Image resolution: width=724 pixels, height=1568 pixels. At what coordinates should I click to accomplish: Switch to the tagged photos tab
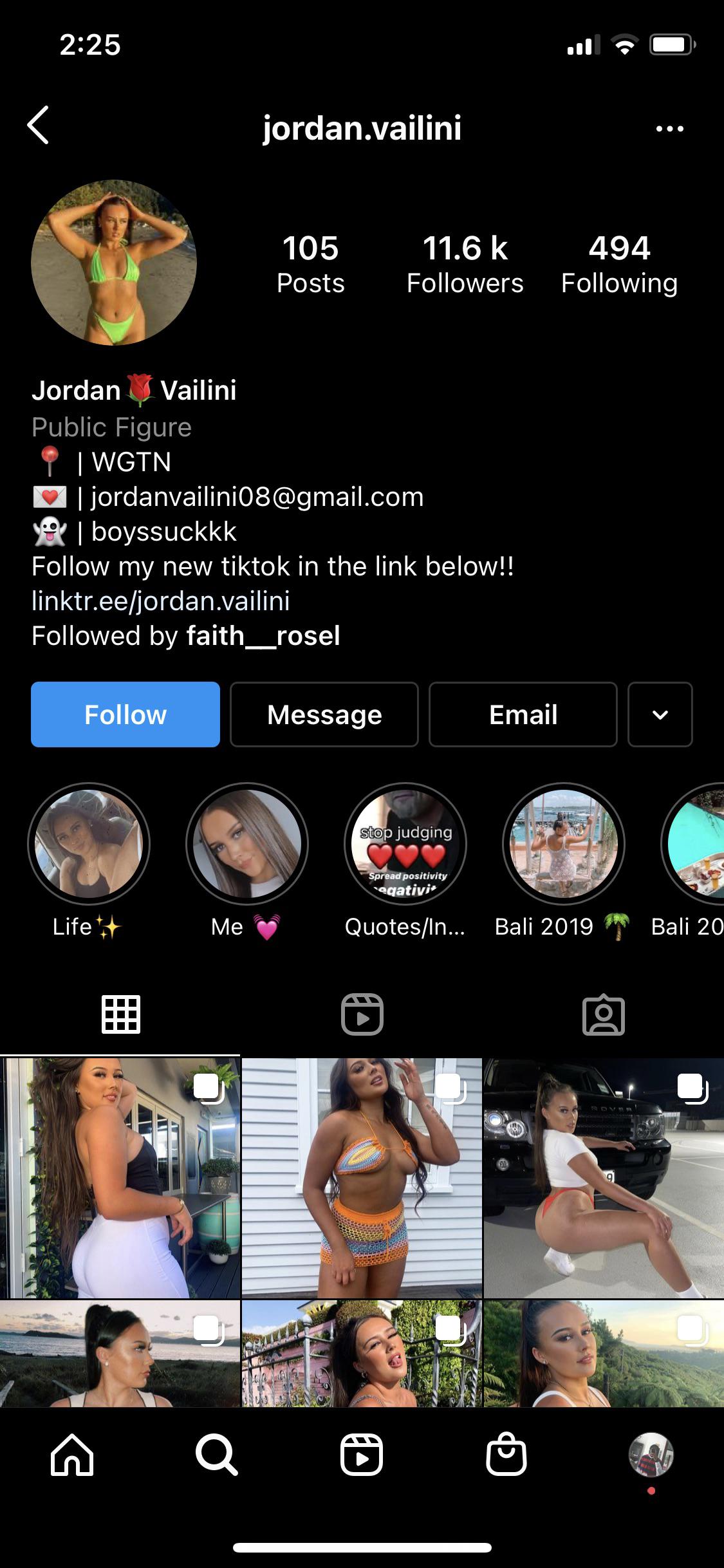[x=603, y=1015]
